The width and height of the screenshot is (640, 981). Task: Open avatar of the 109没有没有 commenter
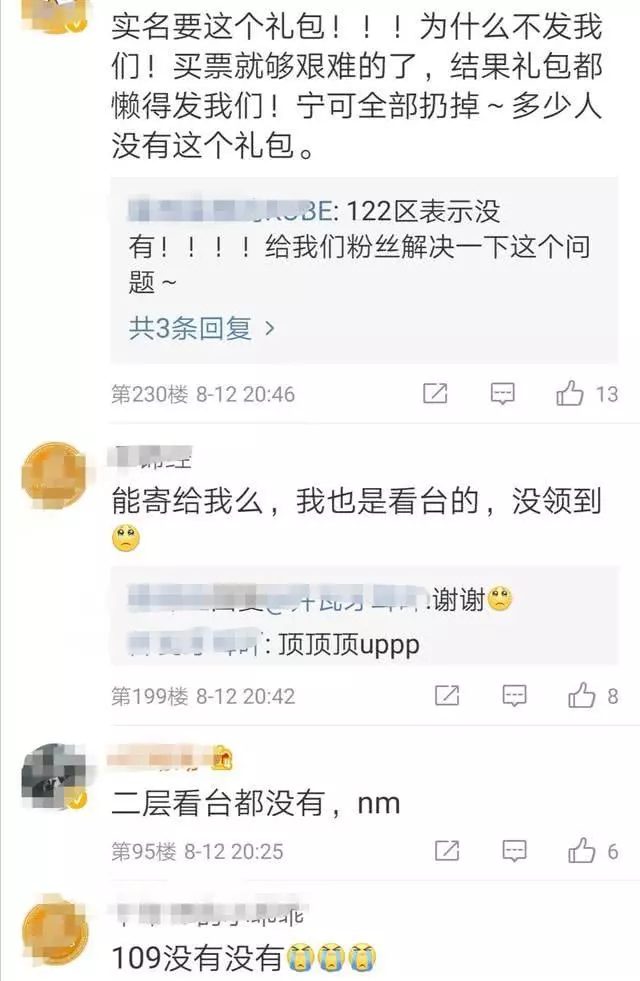click(x=55, y=935)
